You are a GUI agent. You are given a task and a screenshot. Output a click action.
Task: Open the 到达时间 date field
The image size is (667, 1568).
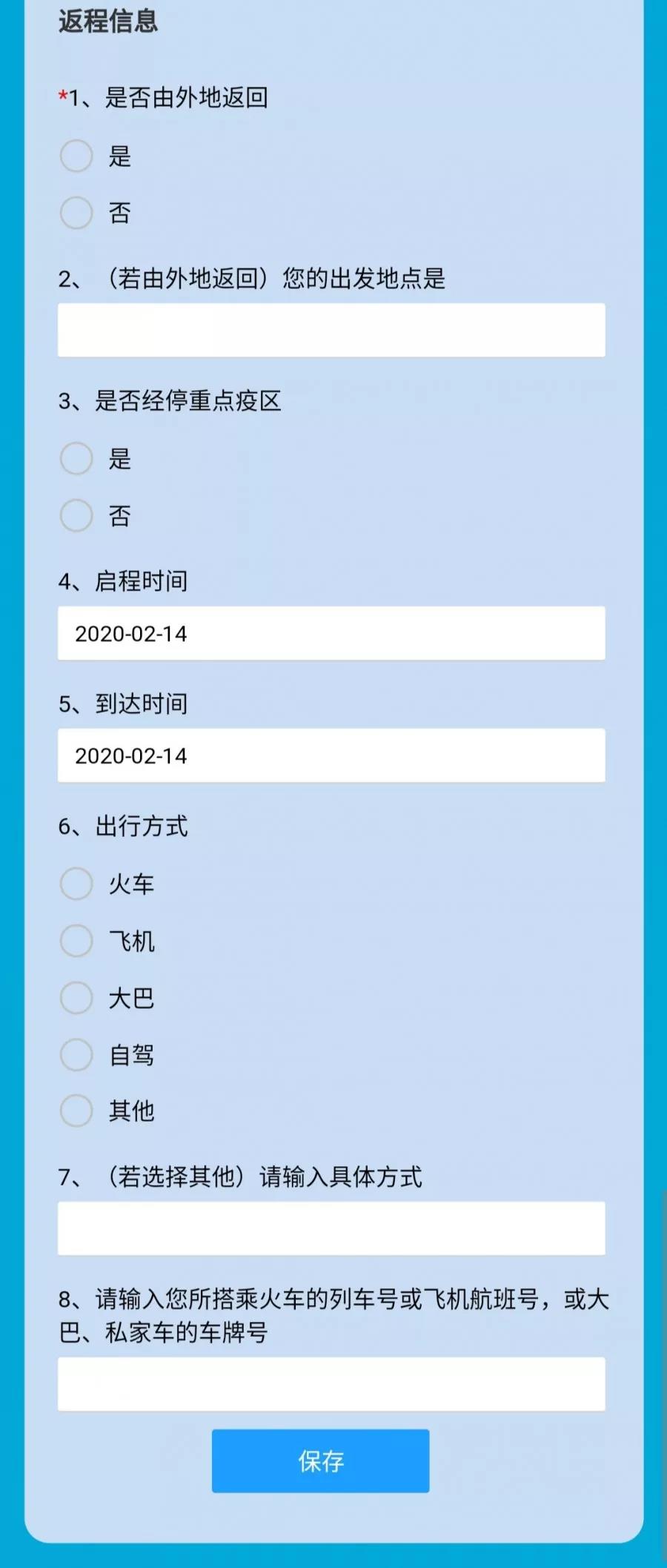331,755
